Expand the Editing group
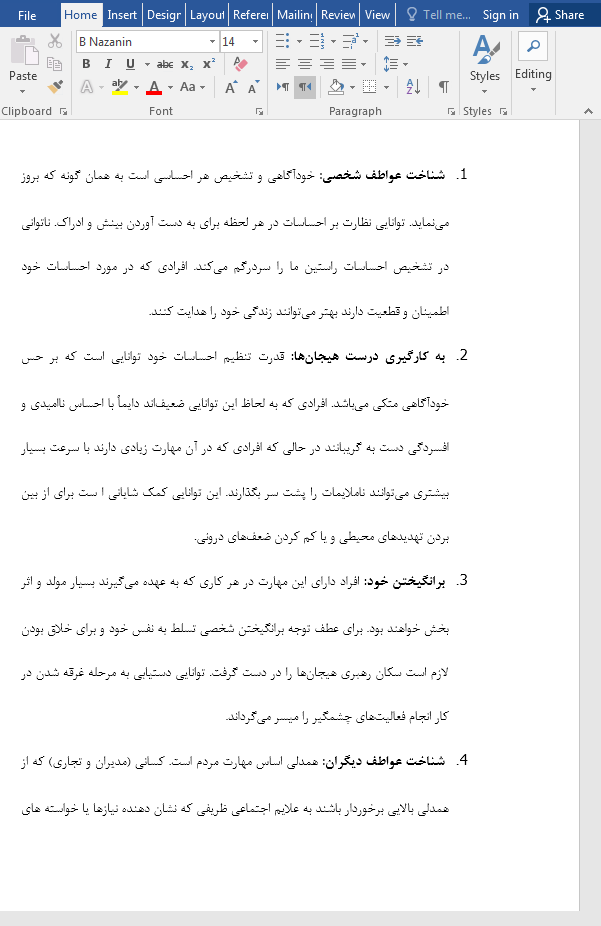Viewport: 601px width, 926px height. point(533,60)
